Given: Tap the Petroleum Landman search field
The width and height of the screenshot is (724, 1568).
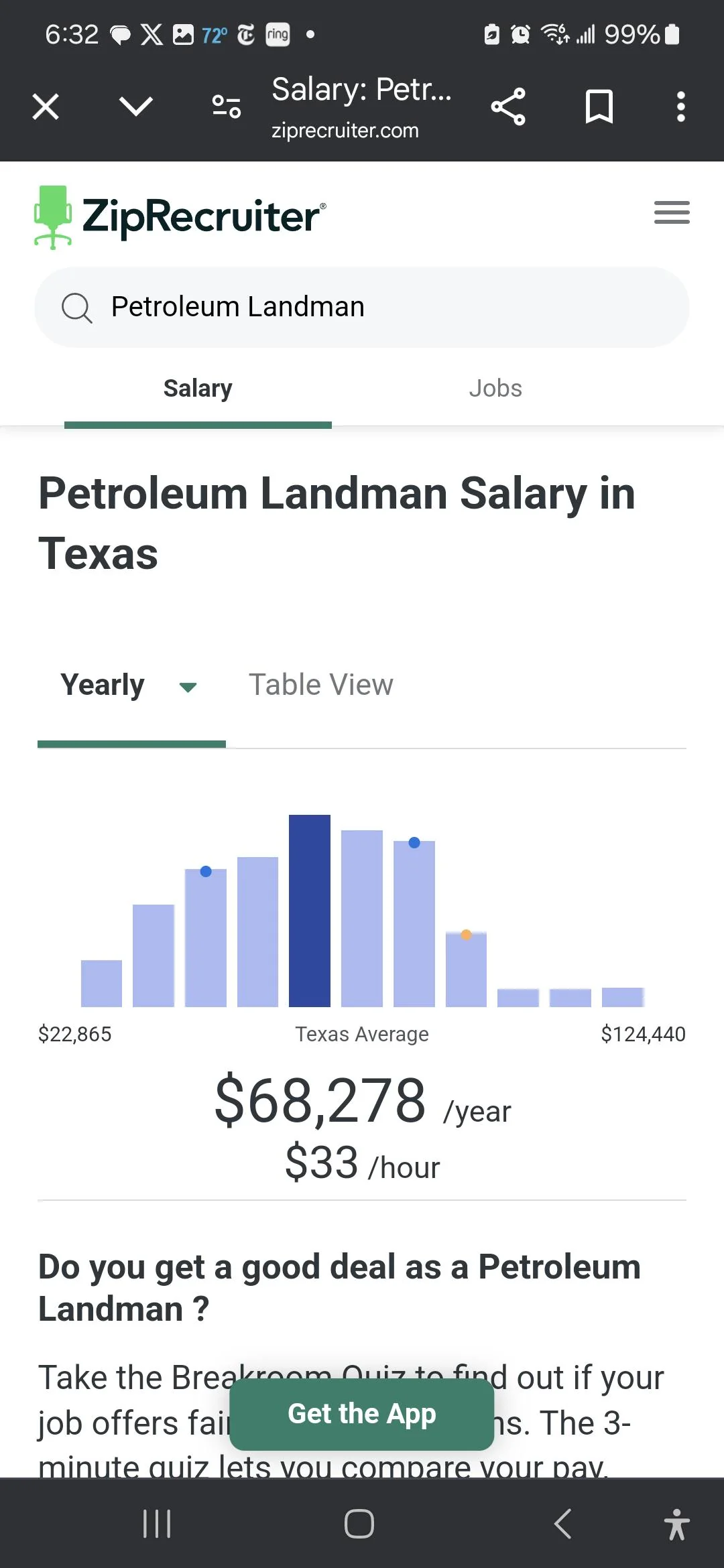Looking at the screenshot, I should click(x=362, y=306).
